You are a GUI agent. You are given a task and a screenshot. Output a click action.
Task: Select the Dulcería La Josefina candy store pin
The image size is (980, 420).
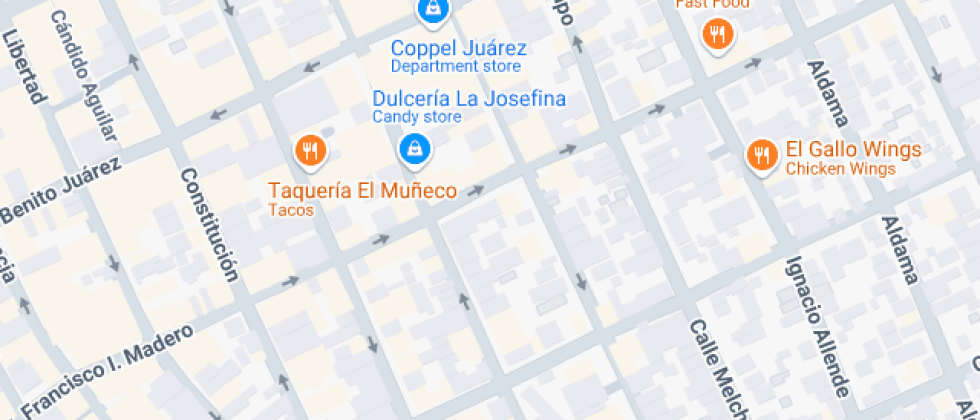[414, 150]
